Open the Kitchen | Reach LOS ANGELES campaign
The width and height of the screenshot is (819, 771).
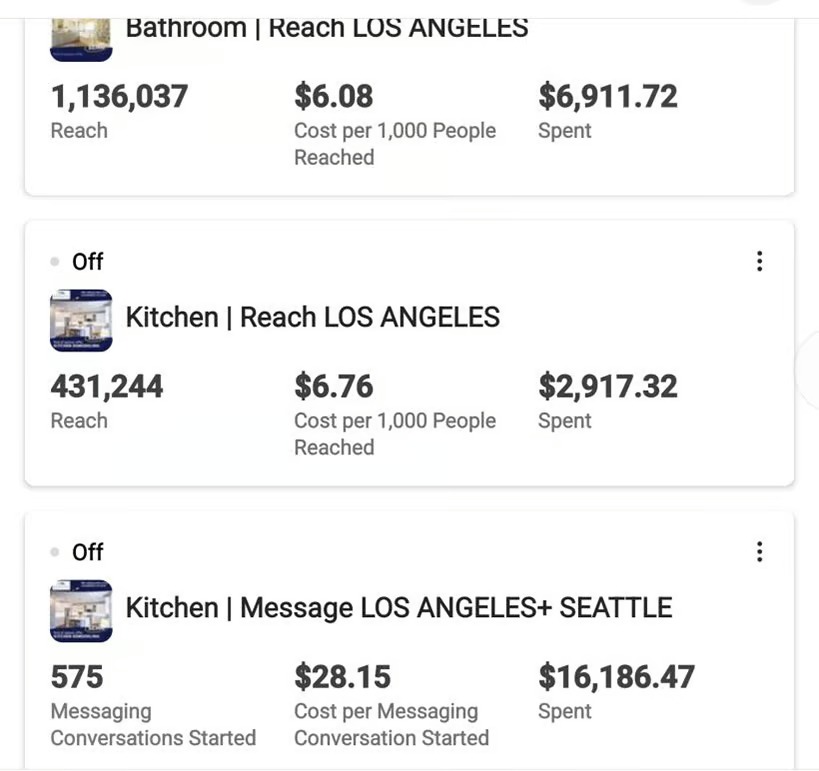click(312, 318)
